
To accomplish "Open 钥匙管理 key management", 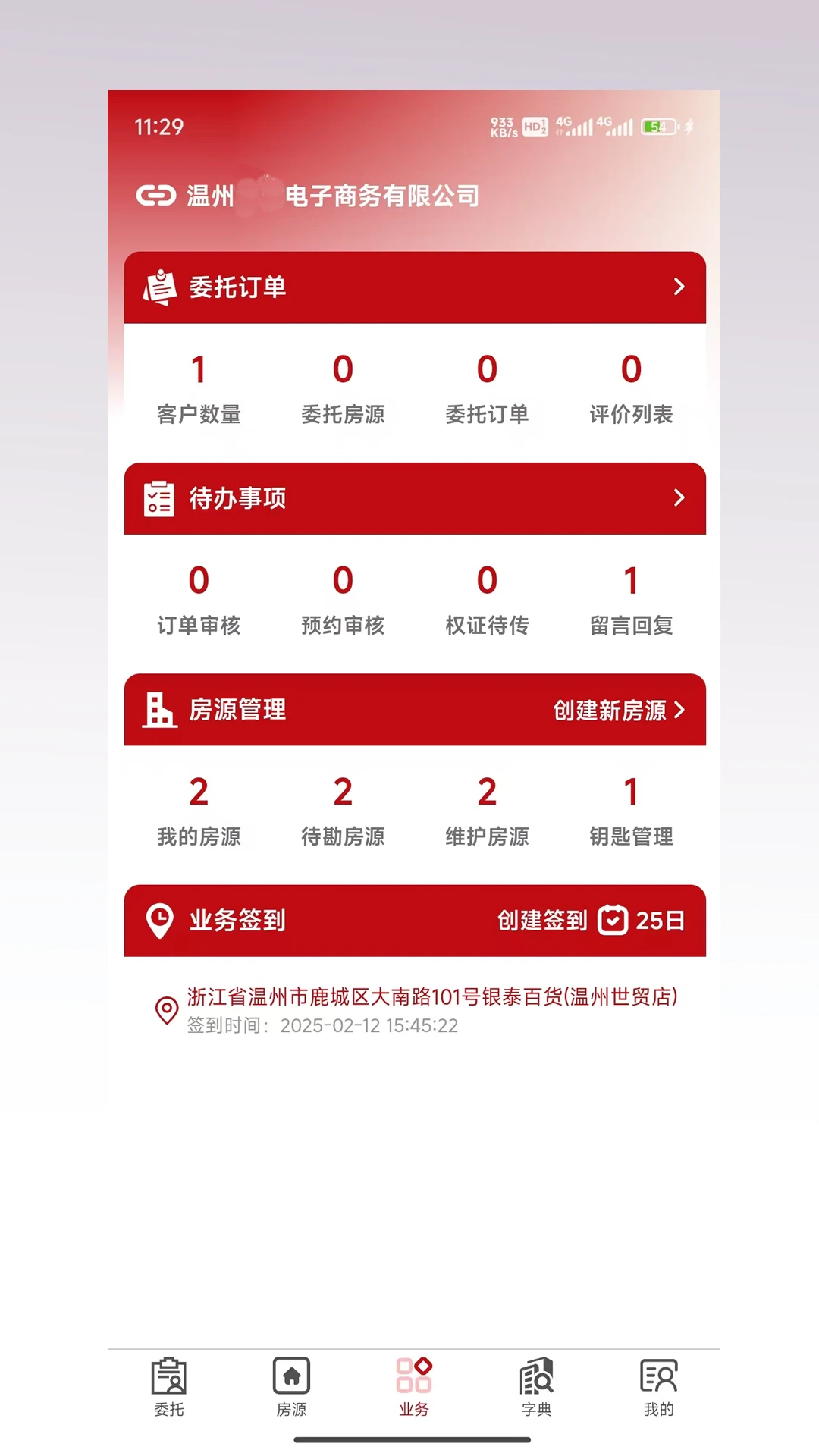I will pos(631,811).
